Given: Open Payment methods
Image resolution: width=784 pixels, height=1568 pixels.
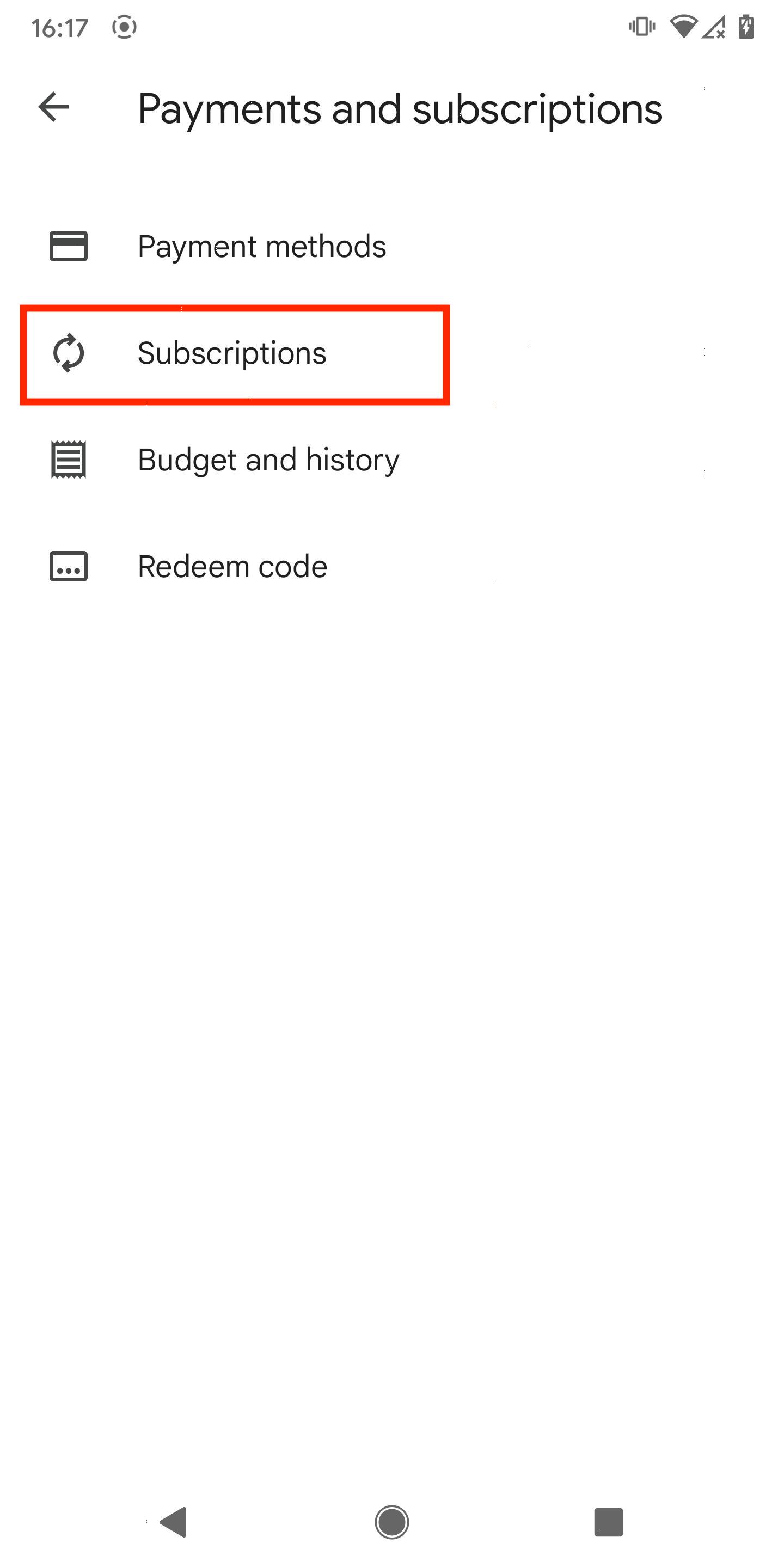Looking at the screenshot, I should click(x=262, y=247).
